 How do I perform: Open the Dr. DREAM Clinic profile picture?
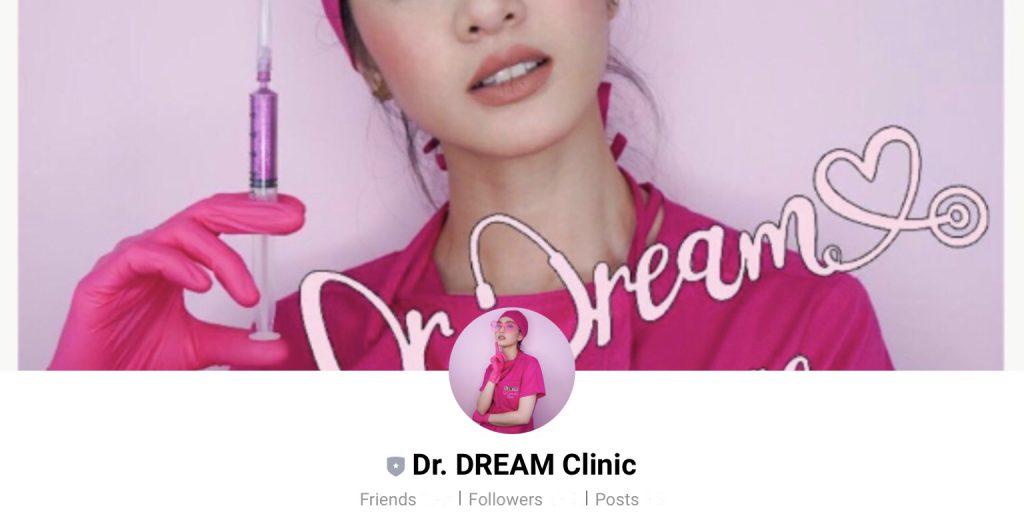pos(511,371)
